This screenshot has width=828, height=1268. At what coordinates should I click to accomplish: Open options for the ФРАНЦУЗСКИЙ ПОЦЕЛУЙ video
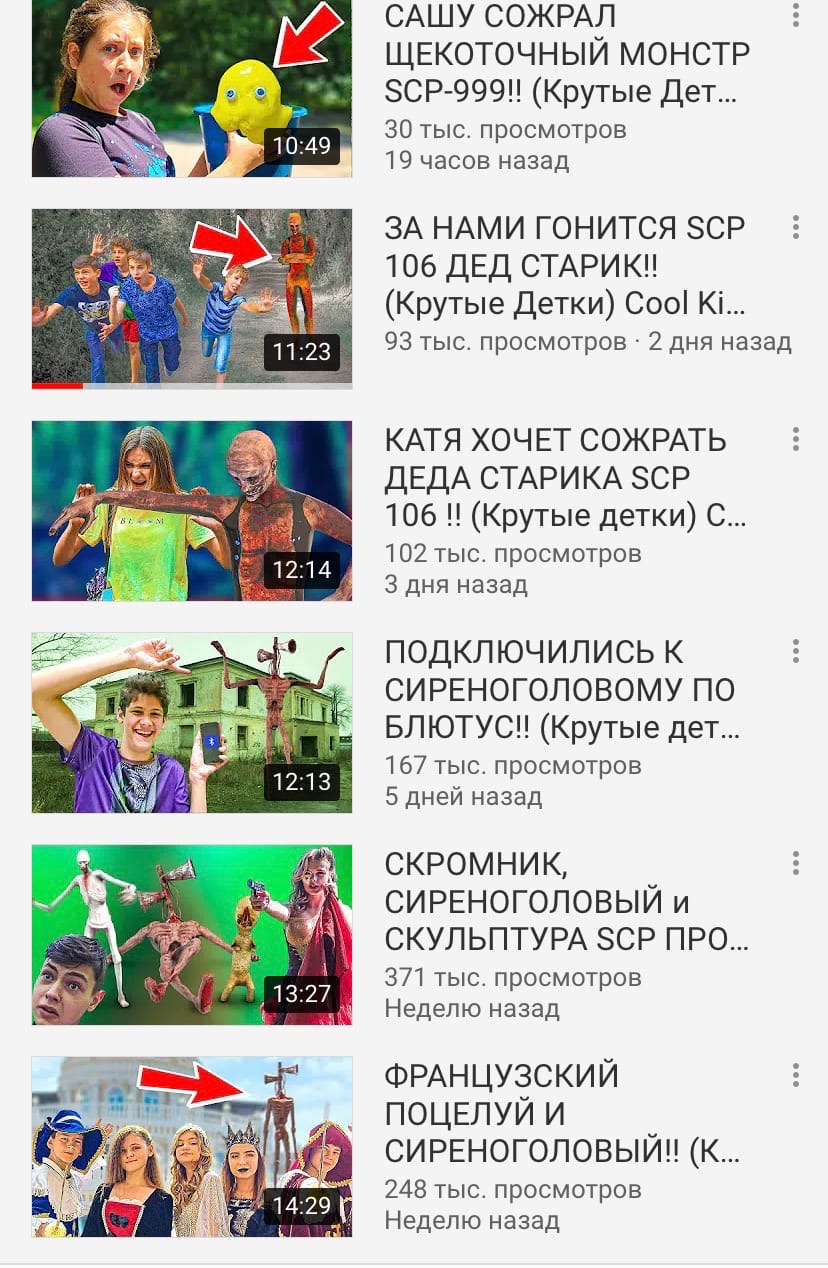[795, 1075]
